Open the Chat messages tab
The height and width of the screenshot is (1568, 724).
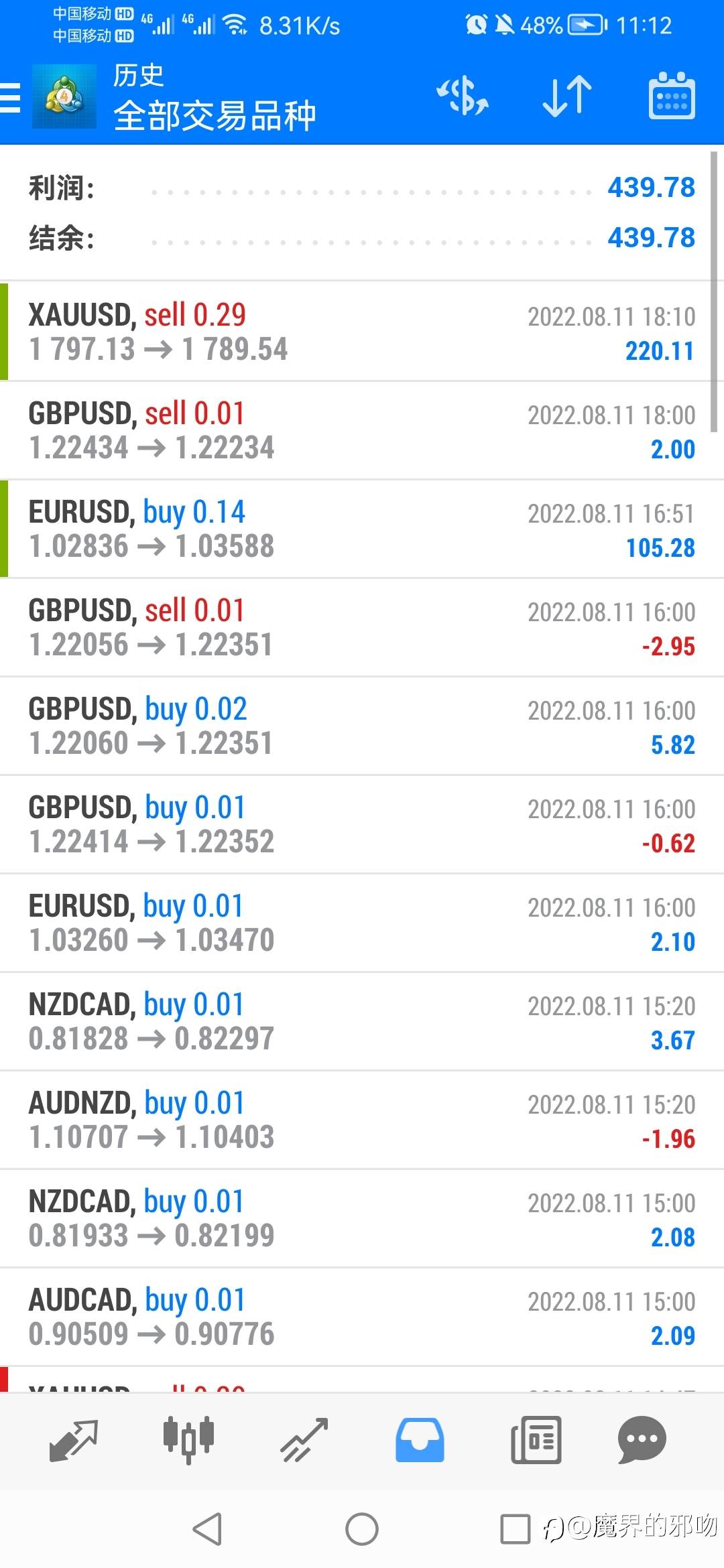tap(642, 1439)
